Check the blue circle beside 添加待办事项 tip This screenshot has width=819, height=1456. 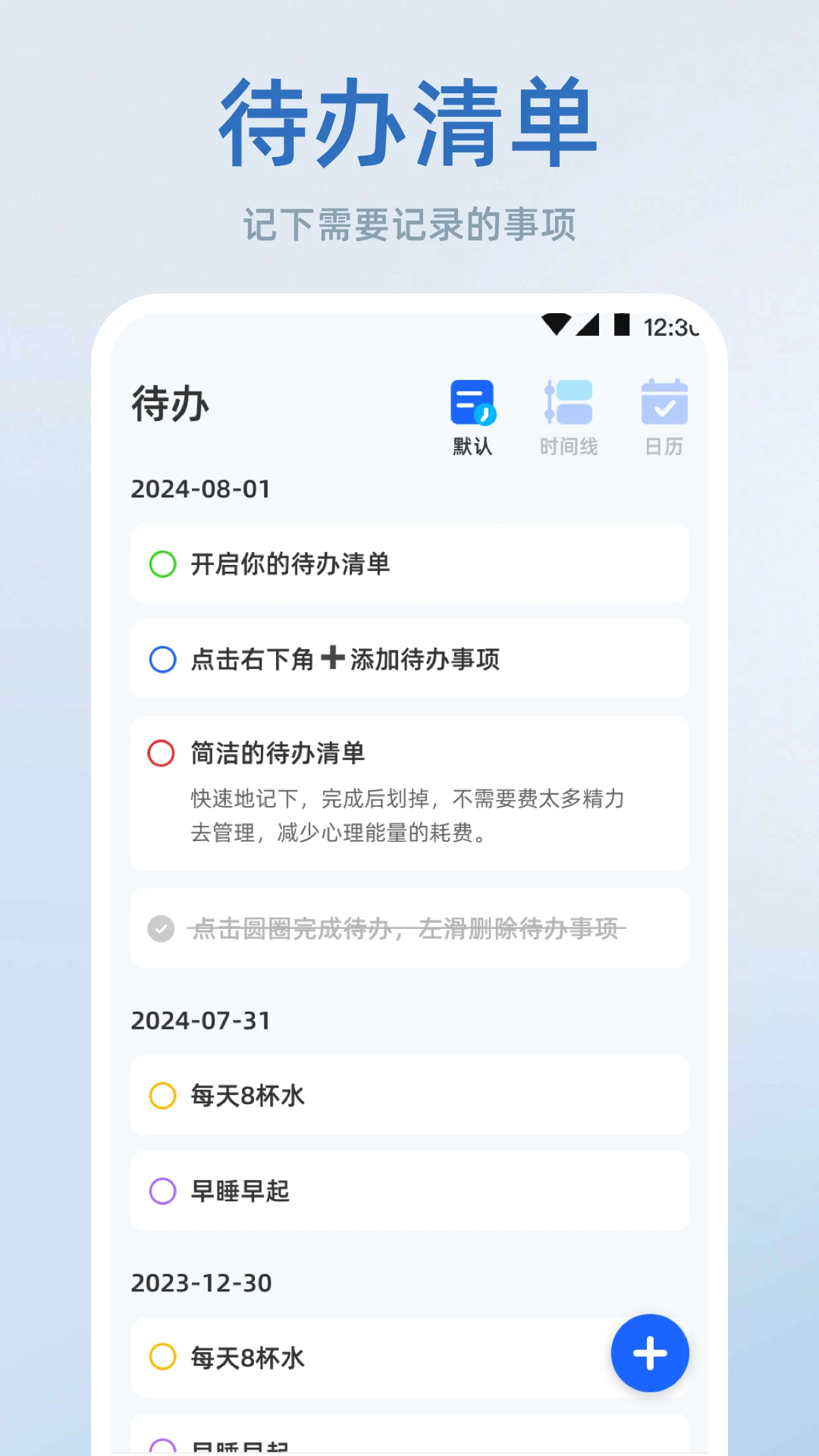pos(161,659)
